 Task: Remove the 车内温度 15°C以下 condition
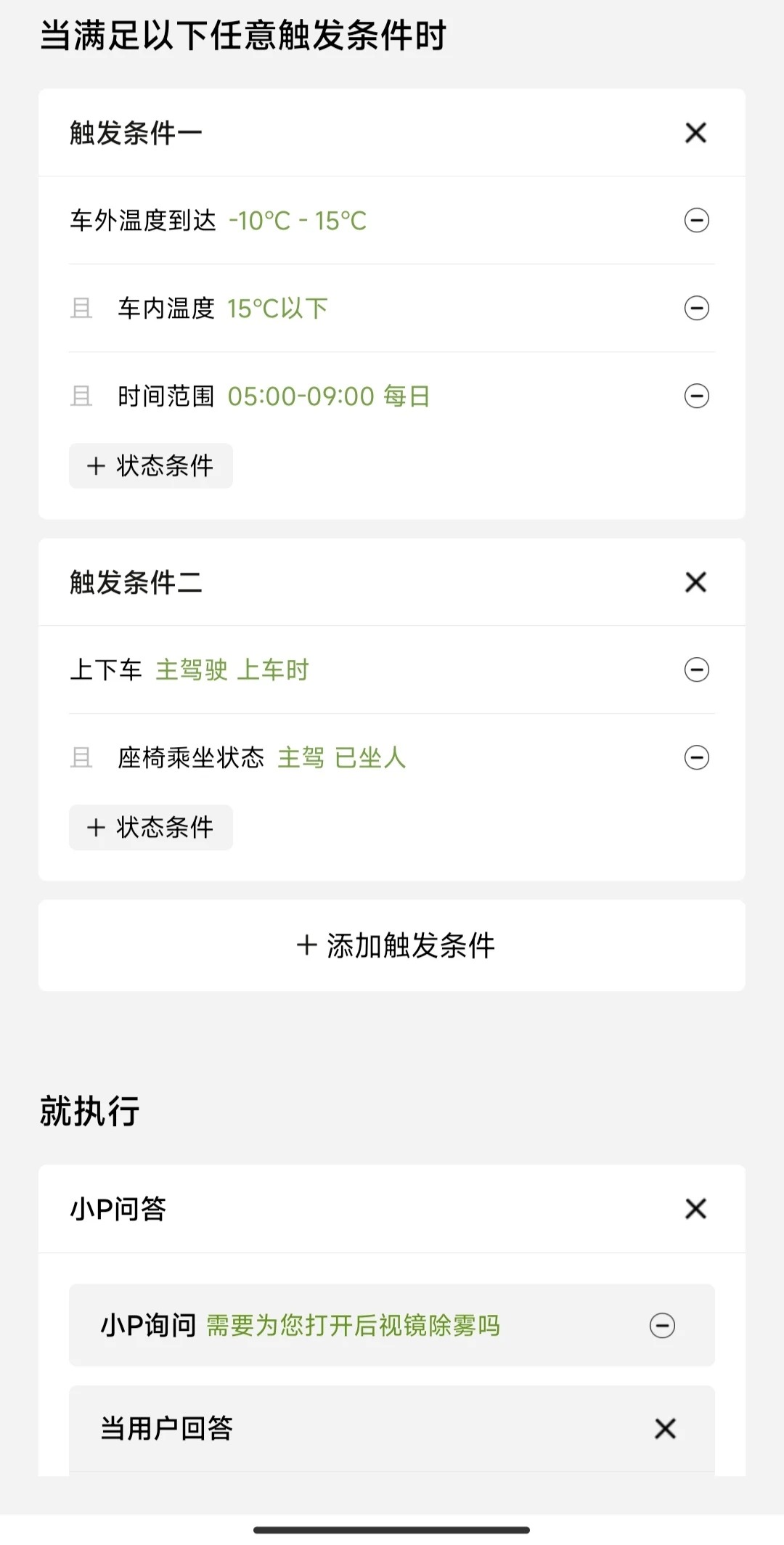click(697, 308)
